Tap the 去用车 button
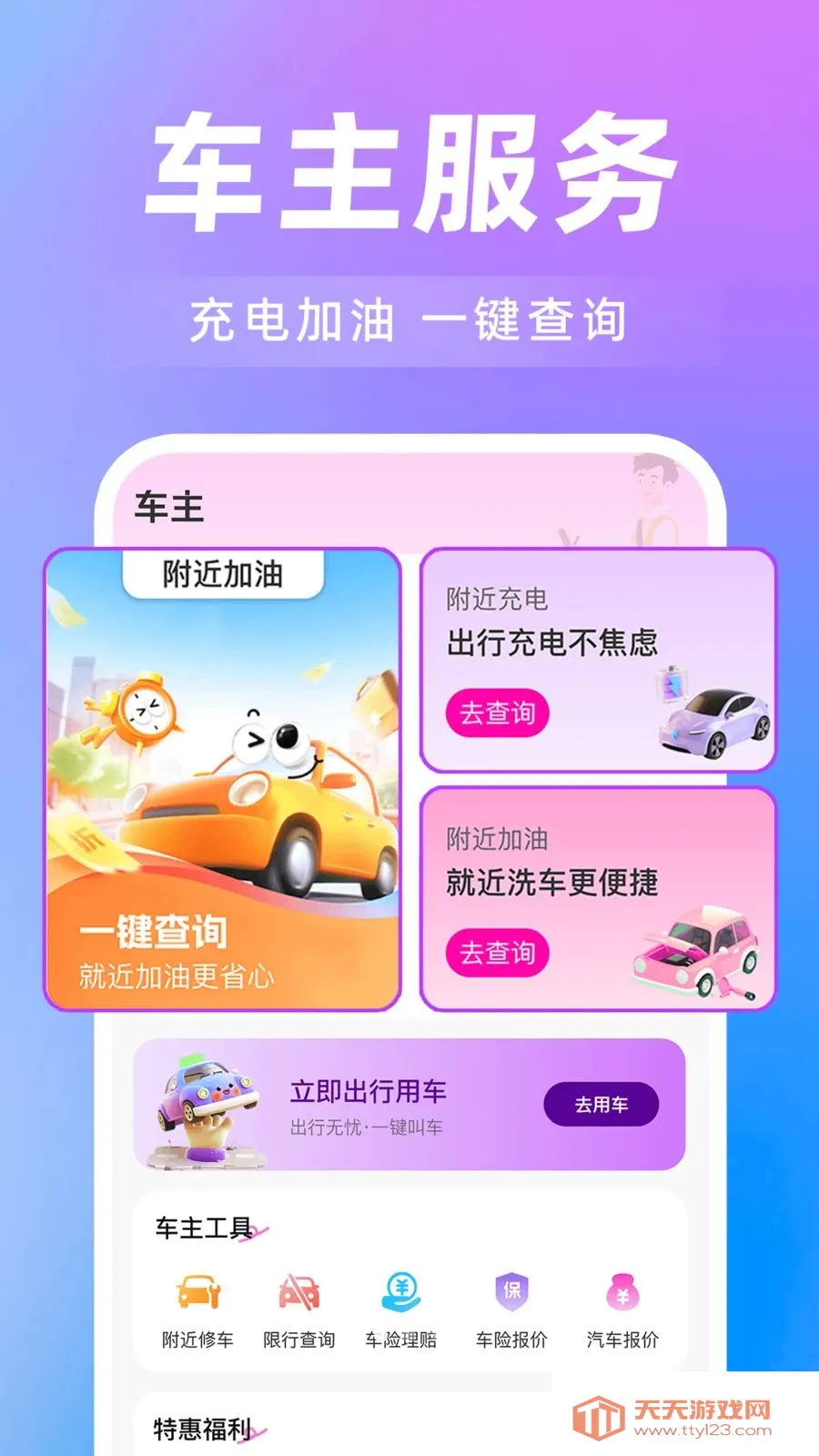This screenshot has width=819, height=1456. [x=602, y=1104]
